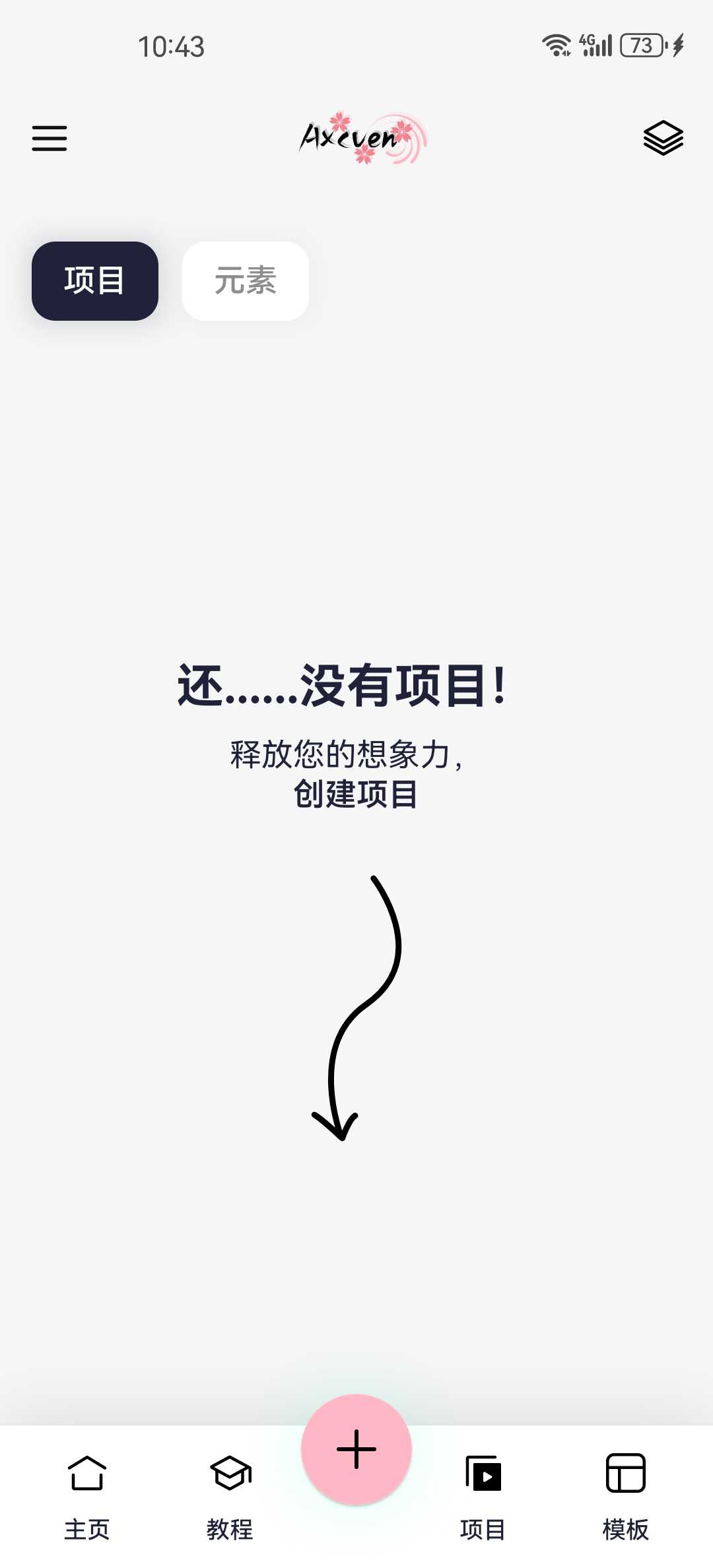Open the hamburger drawer menu
713x1568 pixels.
[x=50, y=139]
